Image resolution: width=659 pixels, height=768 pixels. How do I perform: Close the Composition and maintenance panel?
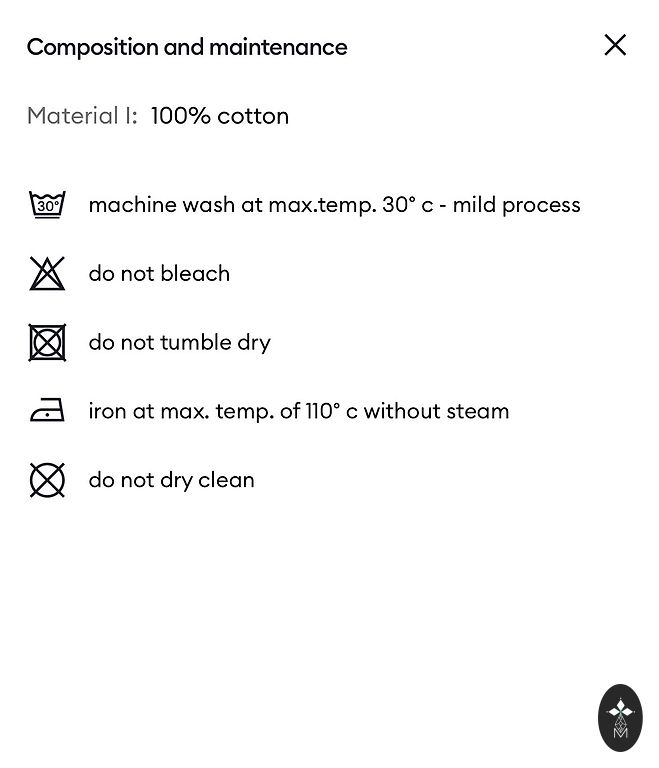615,45
